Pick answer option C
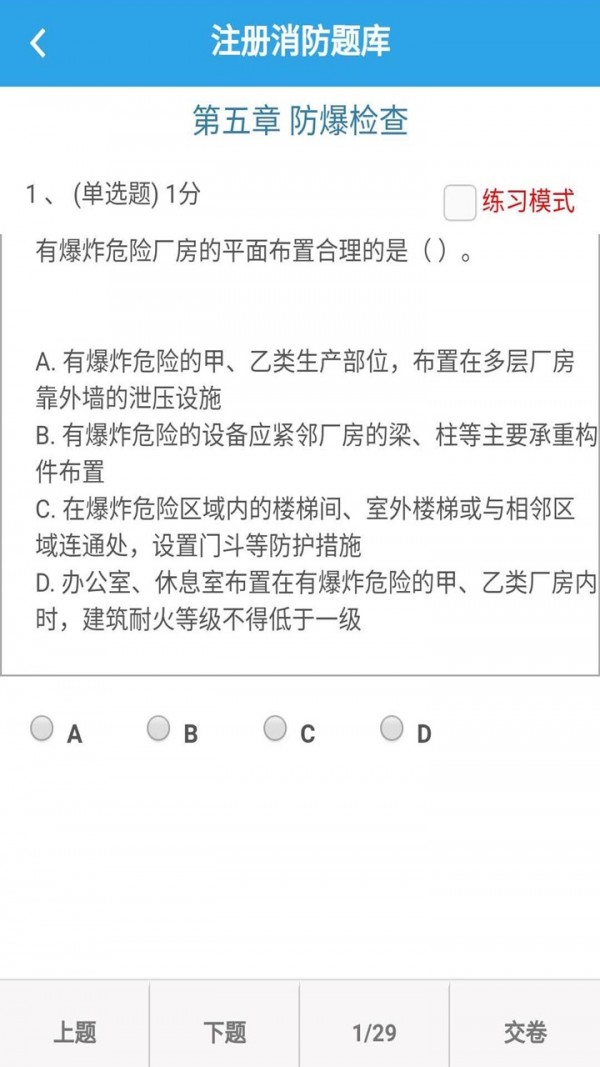The height and width of the screenshot is (1067, 600). [275, 729]
